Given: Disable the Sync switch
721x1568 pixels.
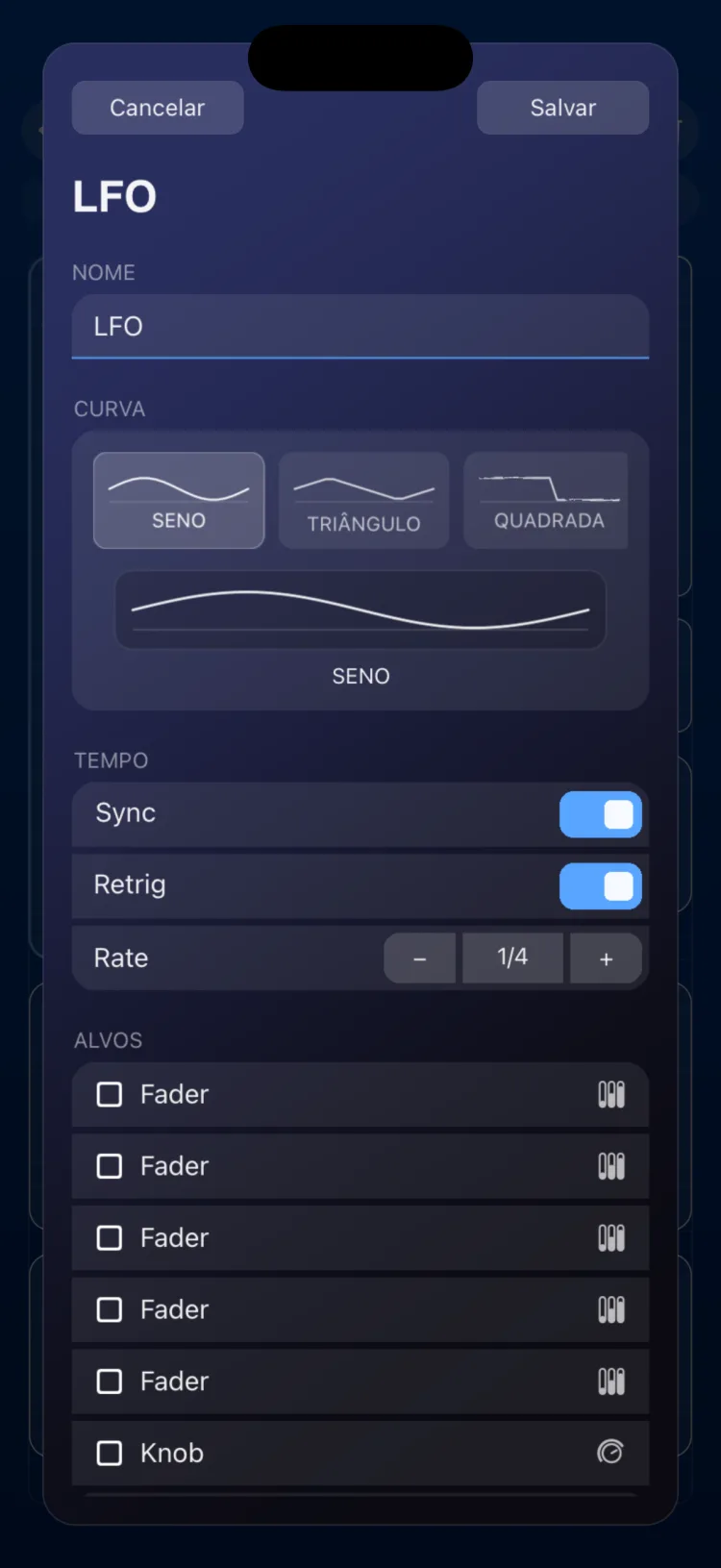Looking at the screenshot, I should 601,814.
